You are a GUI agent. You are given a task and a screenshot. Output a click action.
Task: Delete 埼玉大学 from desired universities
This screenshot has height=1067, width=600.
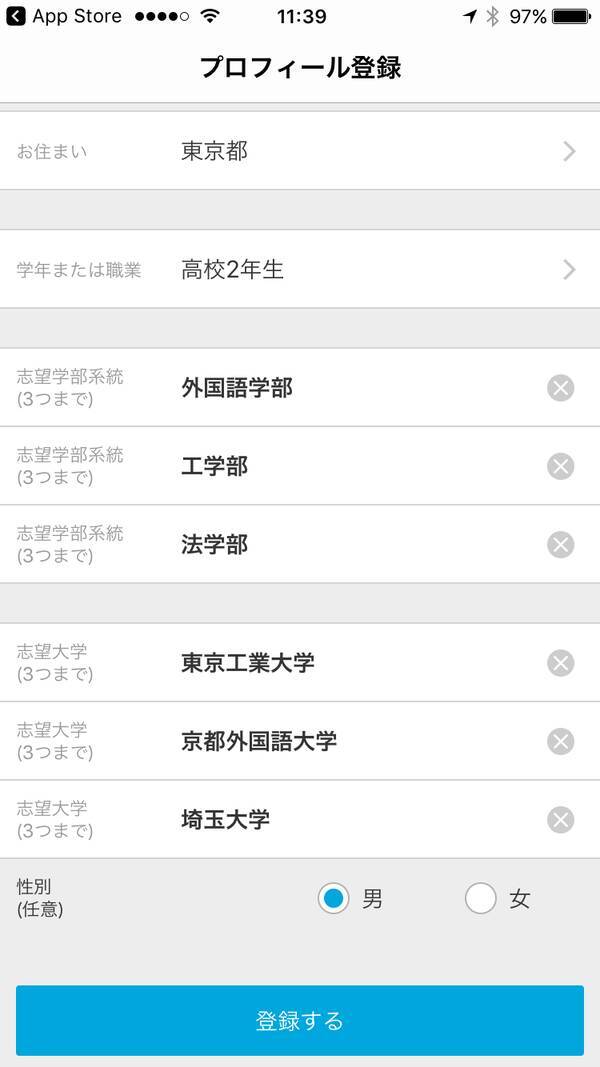[561, 820]
